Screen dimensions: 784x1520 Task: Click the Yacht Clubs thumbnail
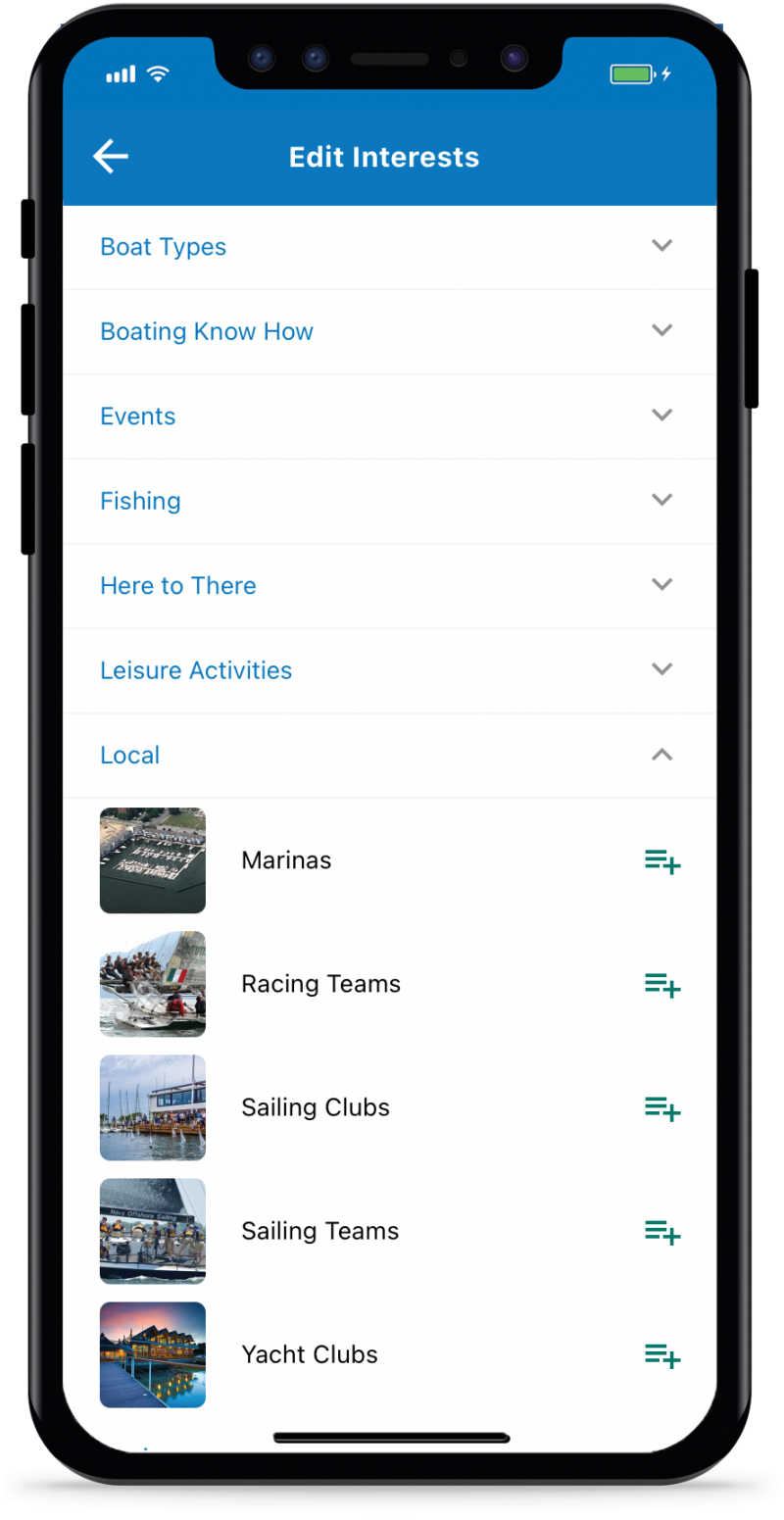click(152, 1355)
